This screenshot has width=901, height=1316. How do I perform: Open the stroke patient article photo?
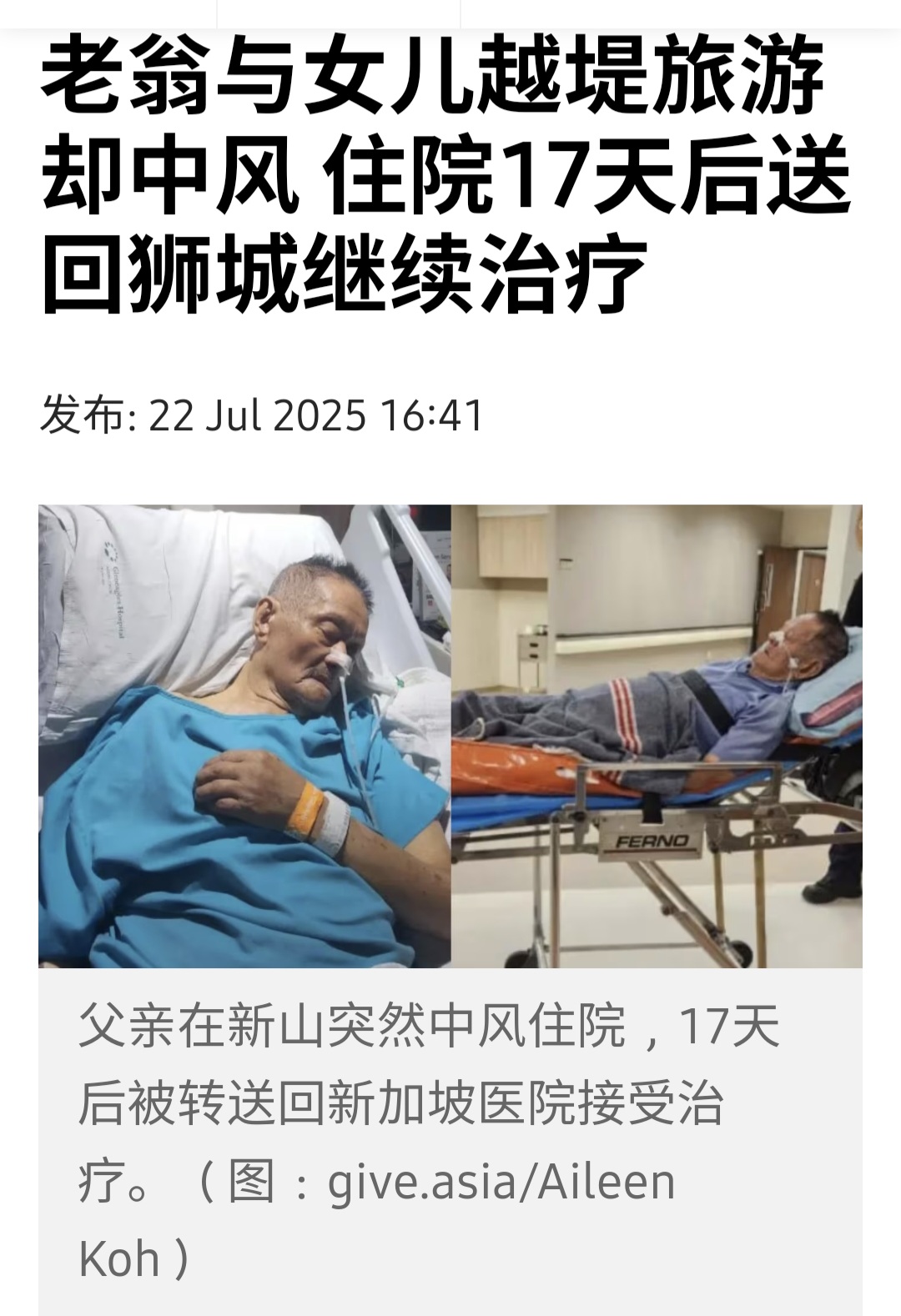pos(450,736)
